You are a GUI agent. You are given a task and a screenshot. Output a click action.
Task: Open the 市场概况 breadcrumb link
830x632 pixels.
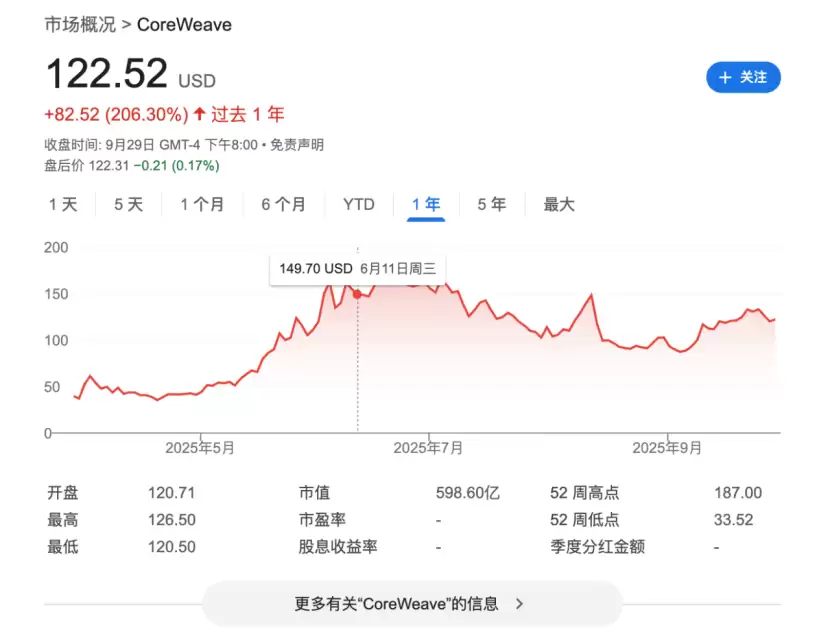(80, 24)
